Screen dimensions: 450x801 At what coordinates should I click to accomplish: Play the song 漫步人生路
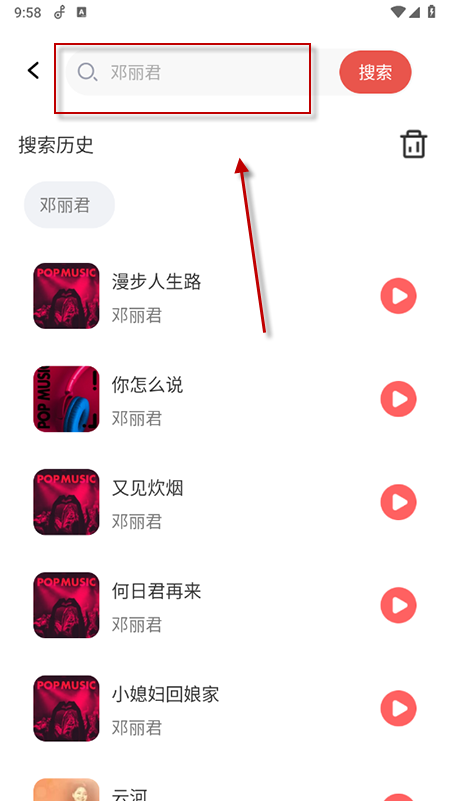click(x=398, y=296)
